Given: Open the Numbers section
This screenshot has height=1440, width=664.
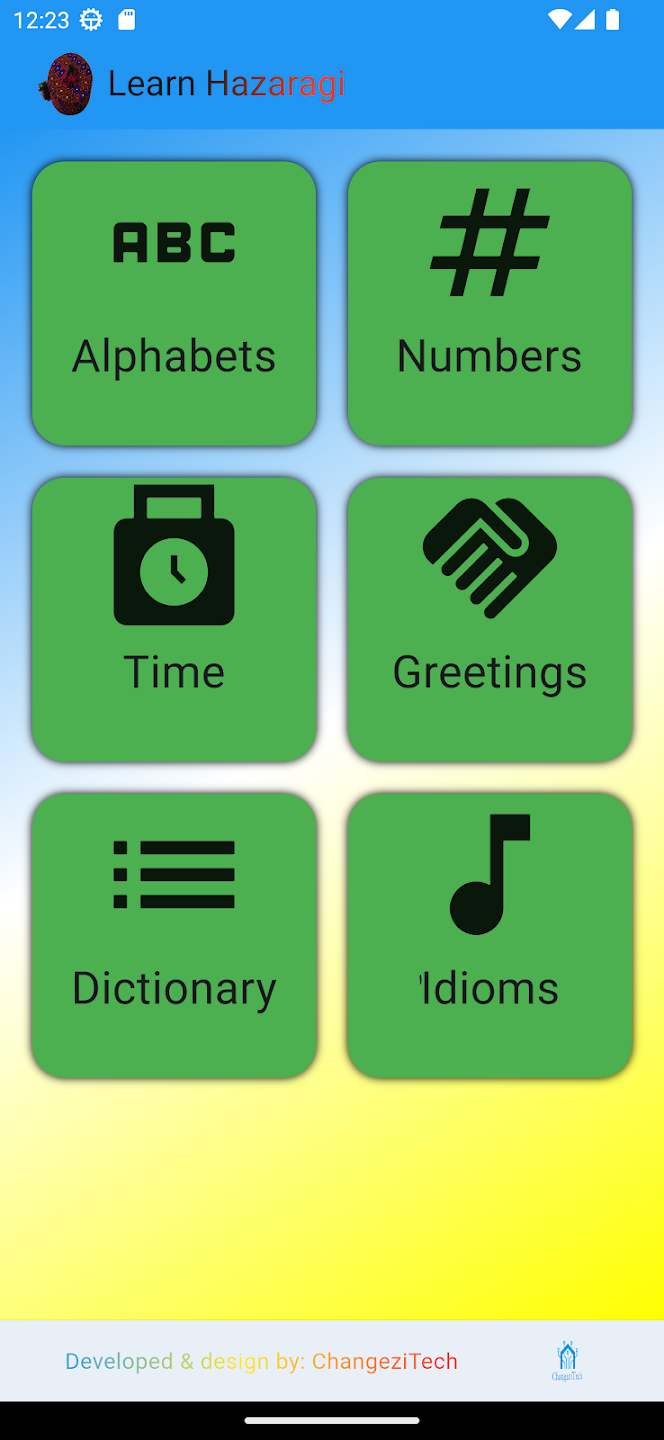Looking at the screenshot, I should coord(490,303).
